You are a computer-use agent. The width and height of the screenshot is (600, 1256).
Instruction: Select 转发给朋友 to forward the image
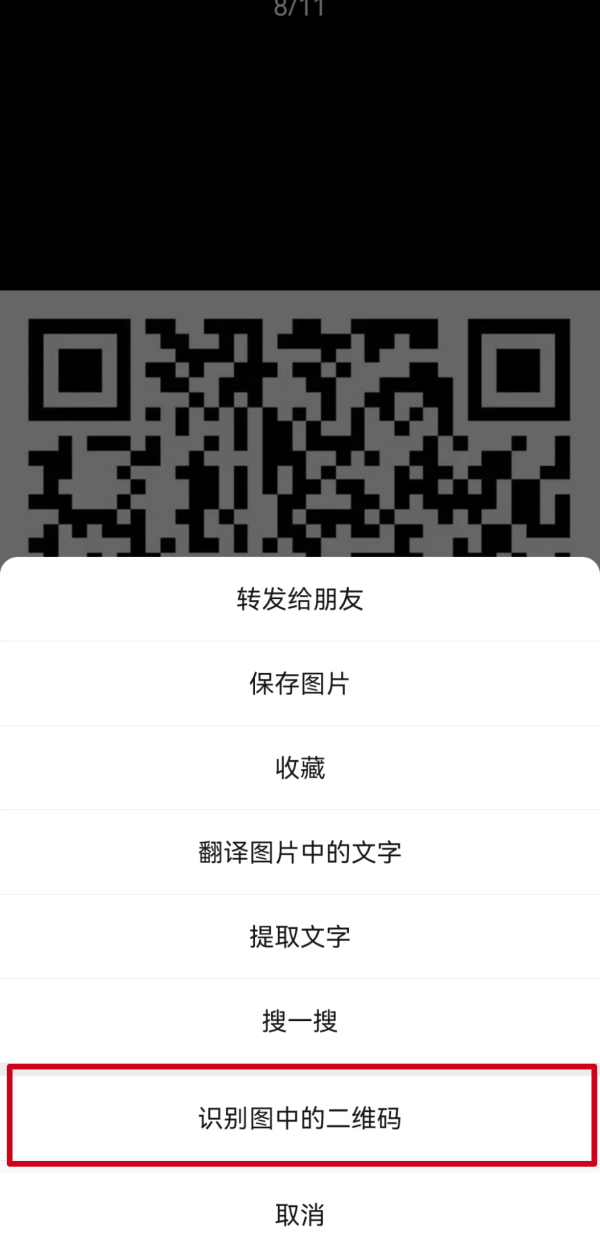point(300,599)
